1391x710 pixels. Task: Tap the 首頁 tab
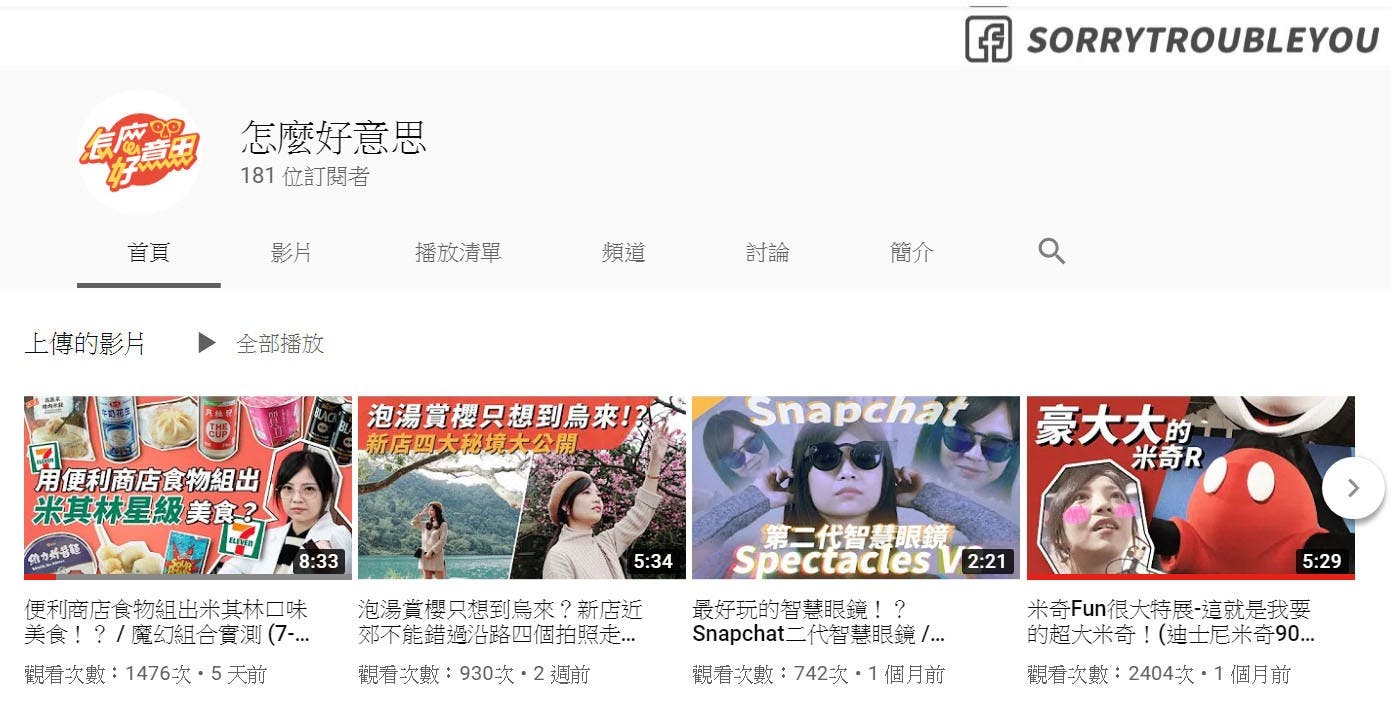pos(148,253)
